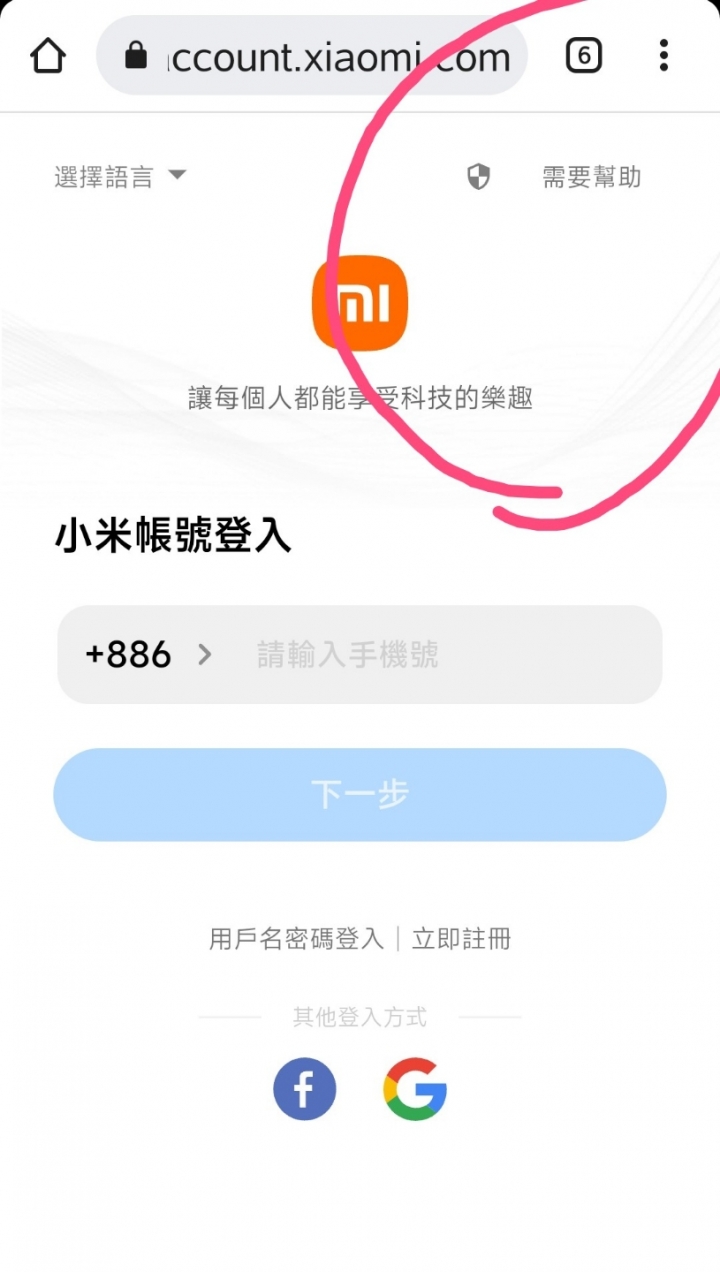Choose 用戶名密碼登入 sign-in option
The width and height of the screenshot is (720, 1272).
point(296,939)
